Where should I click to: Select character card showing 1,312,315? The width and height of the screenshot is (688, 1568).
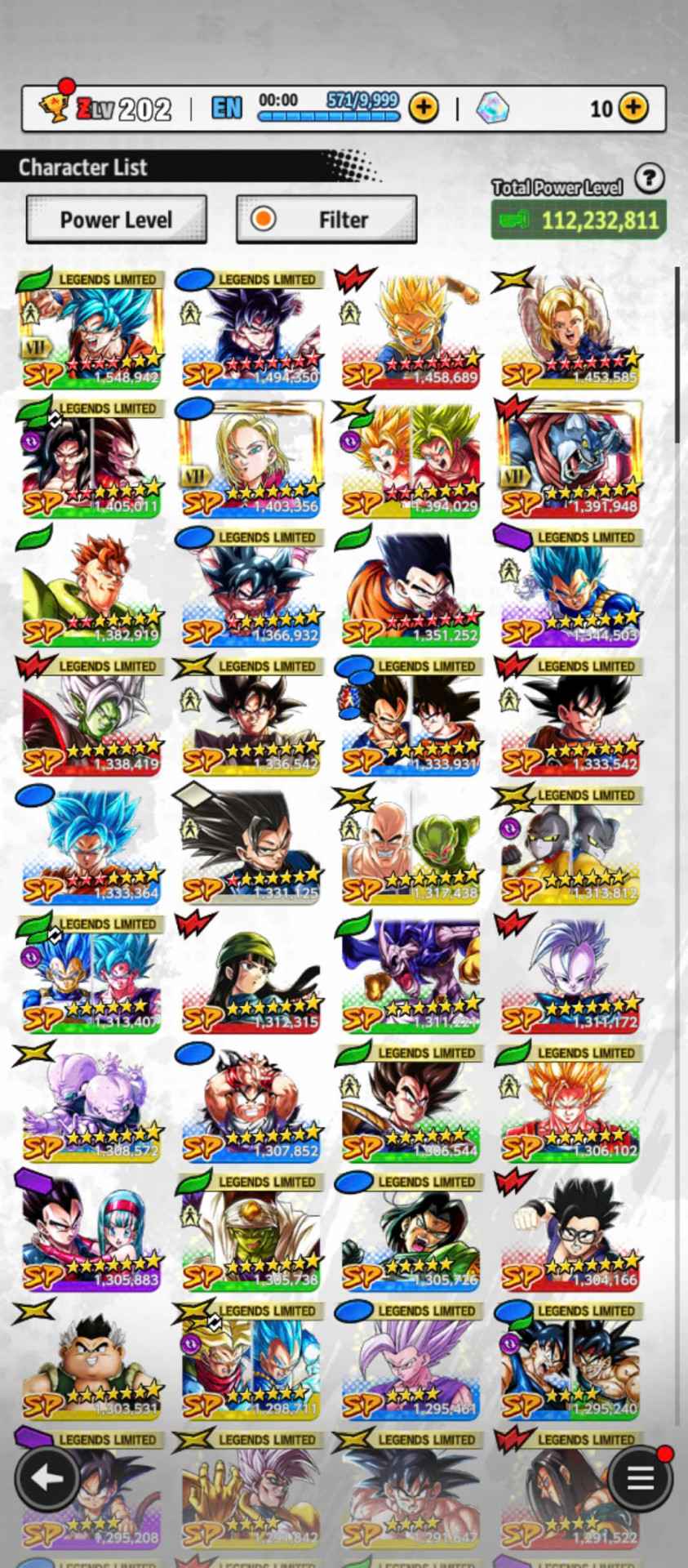tap(251, 974)
